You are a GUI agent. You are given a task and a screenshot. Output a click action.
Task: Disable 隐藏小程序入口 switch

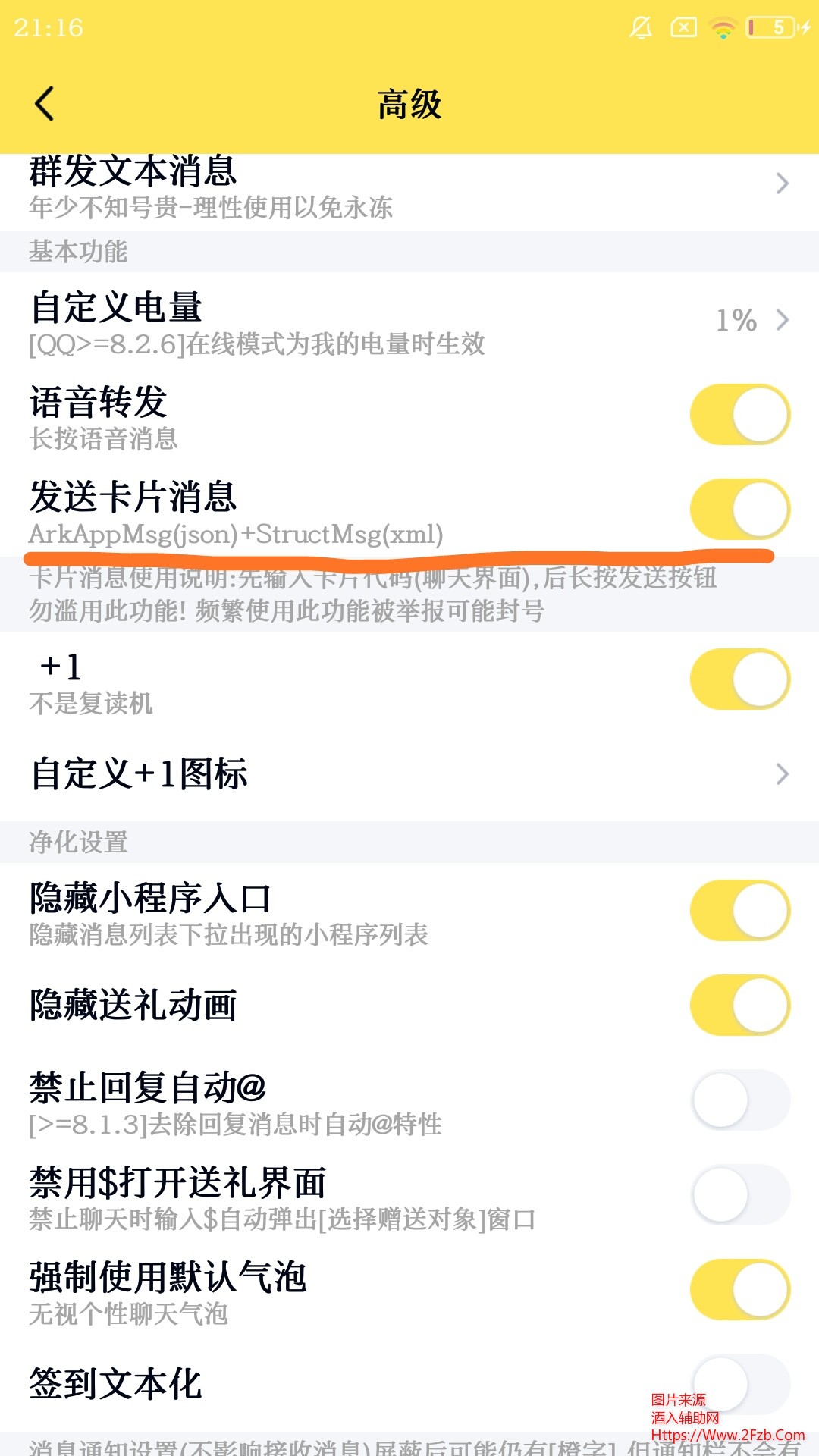pos(739,911)
